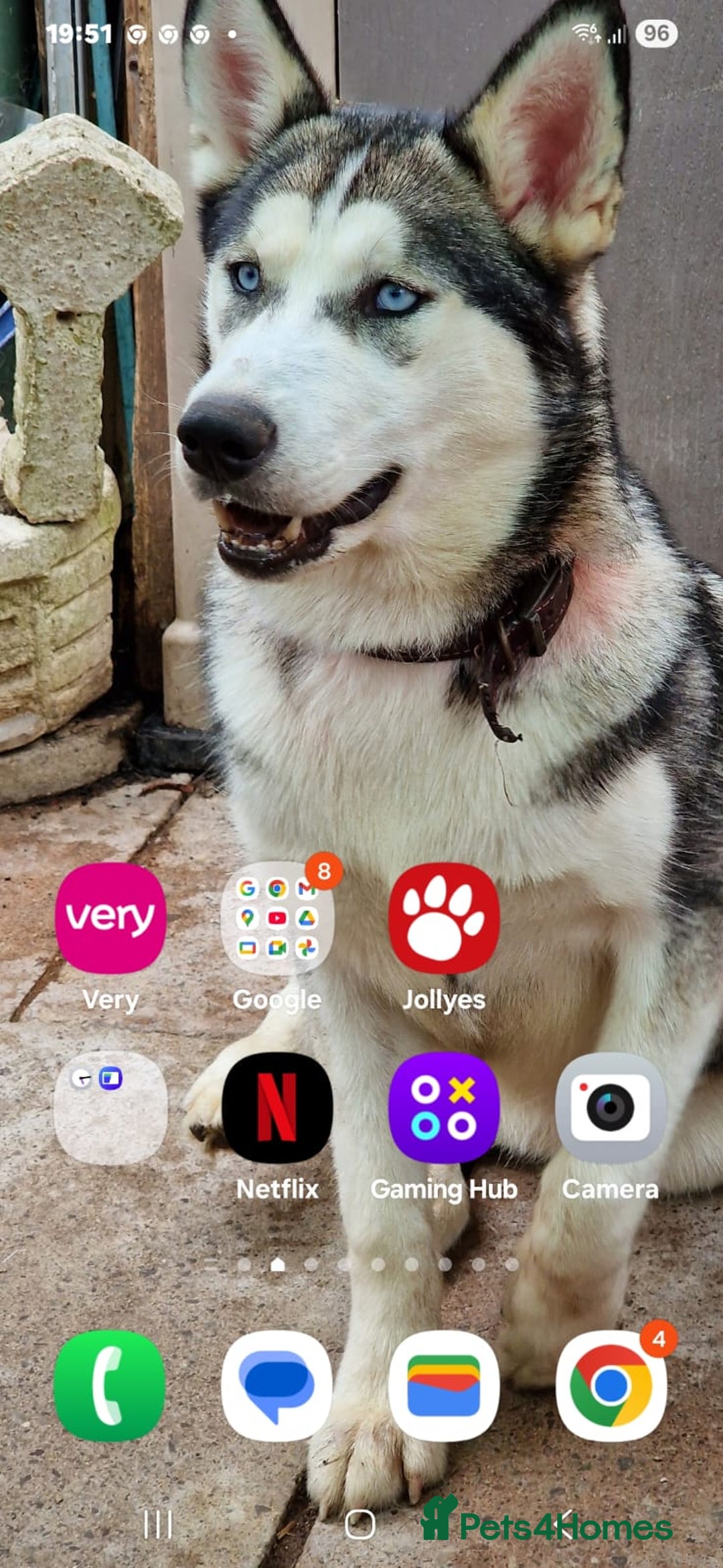Tap the system home button
Screen dimensions: 723x1568
click(360, 1525)
